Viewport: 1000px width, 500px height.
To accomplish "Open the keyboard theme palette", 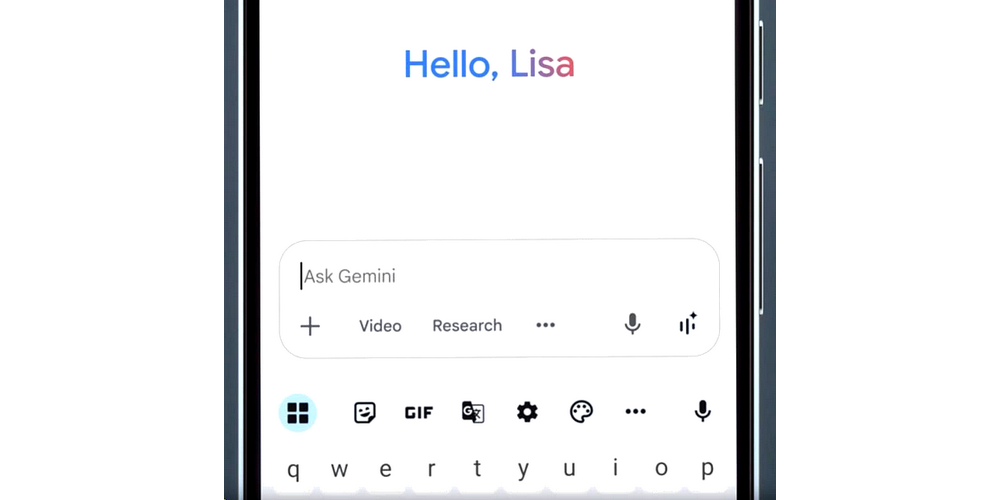I will coord(581,412).
